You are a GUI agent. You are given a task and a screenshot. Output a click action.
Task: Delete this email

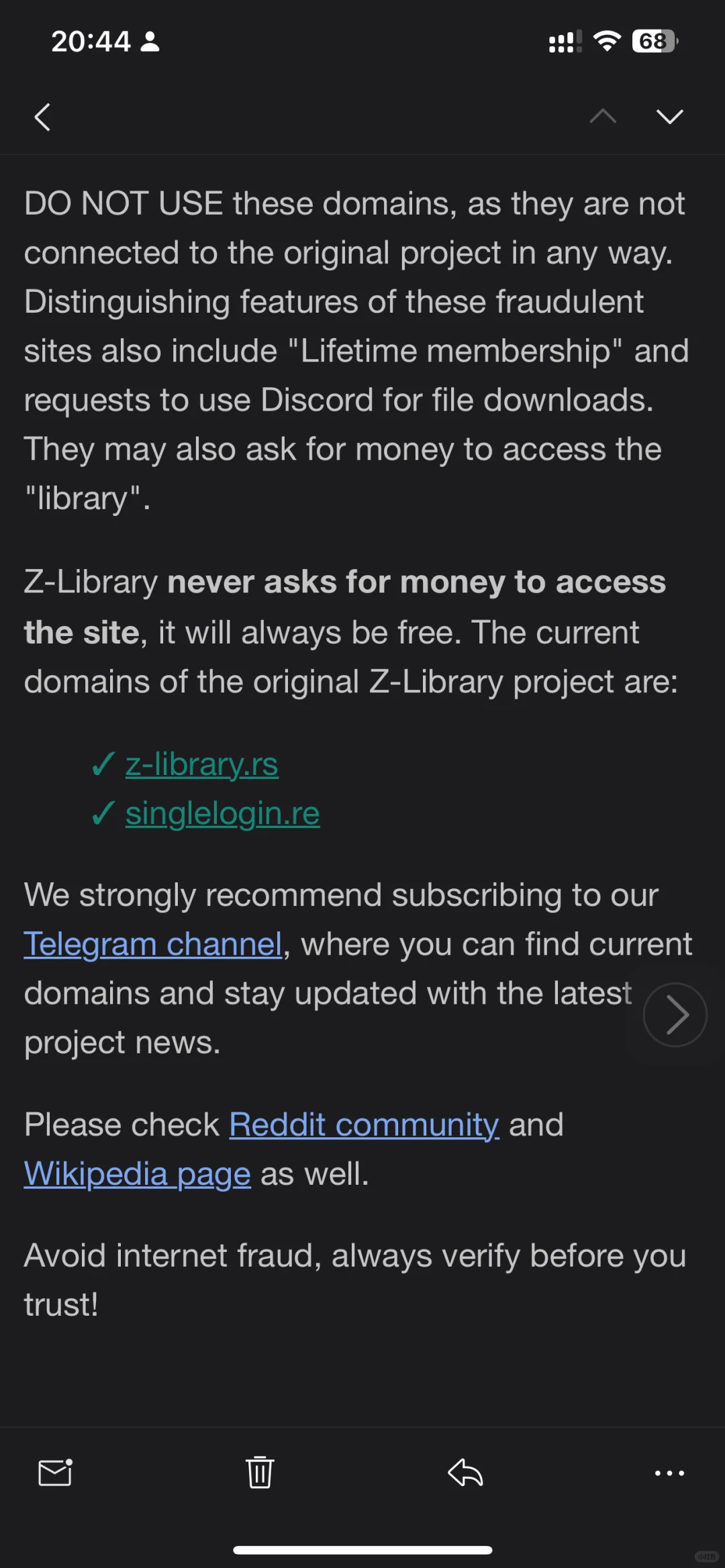pyautogui.click(x=260, y=1473)
